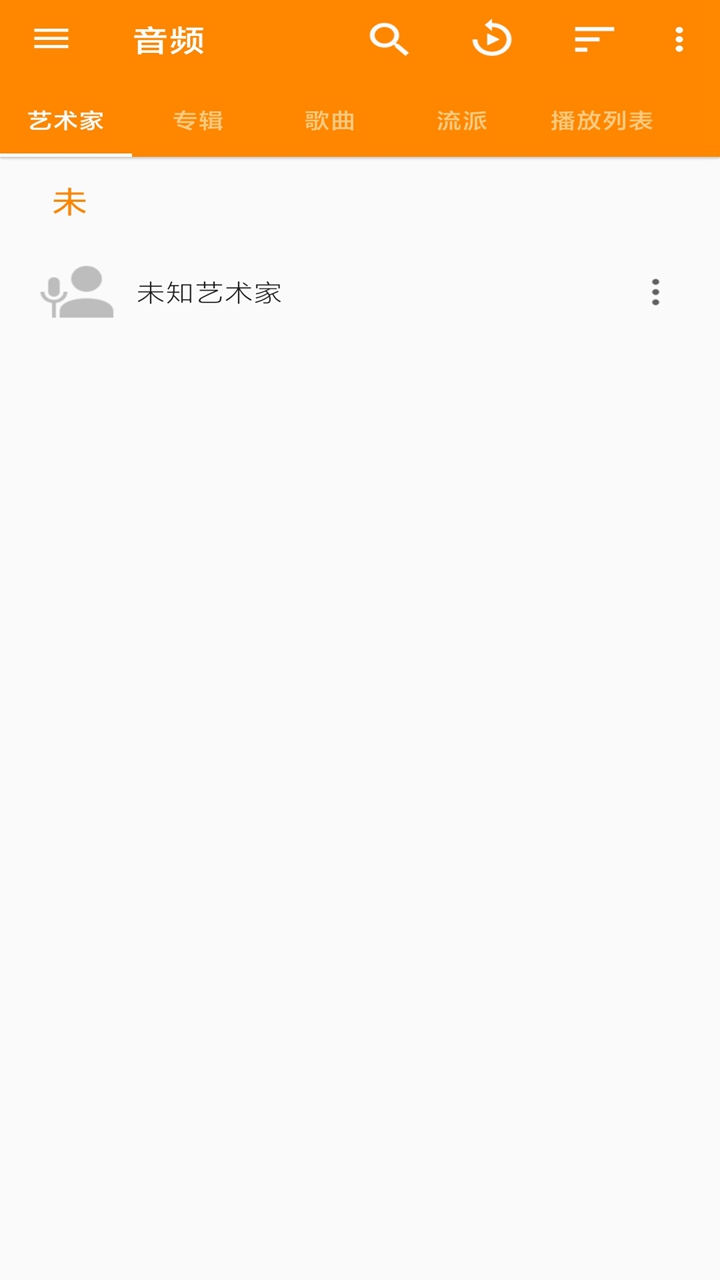
Task: Open sort order dropdown from toolbar
Action: point(592,40)
